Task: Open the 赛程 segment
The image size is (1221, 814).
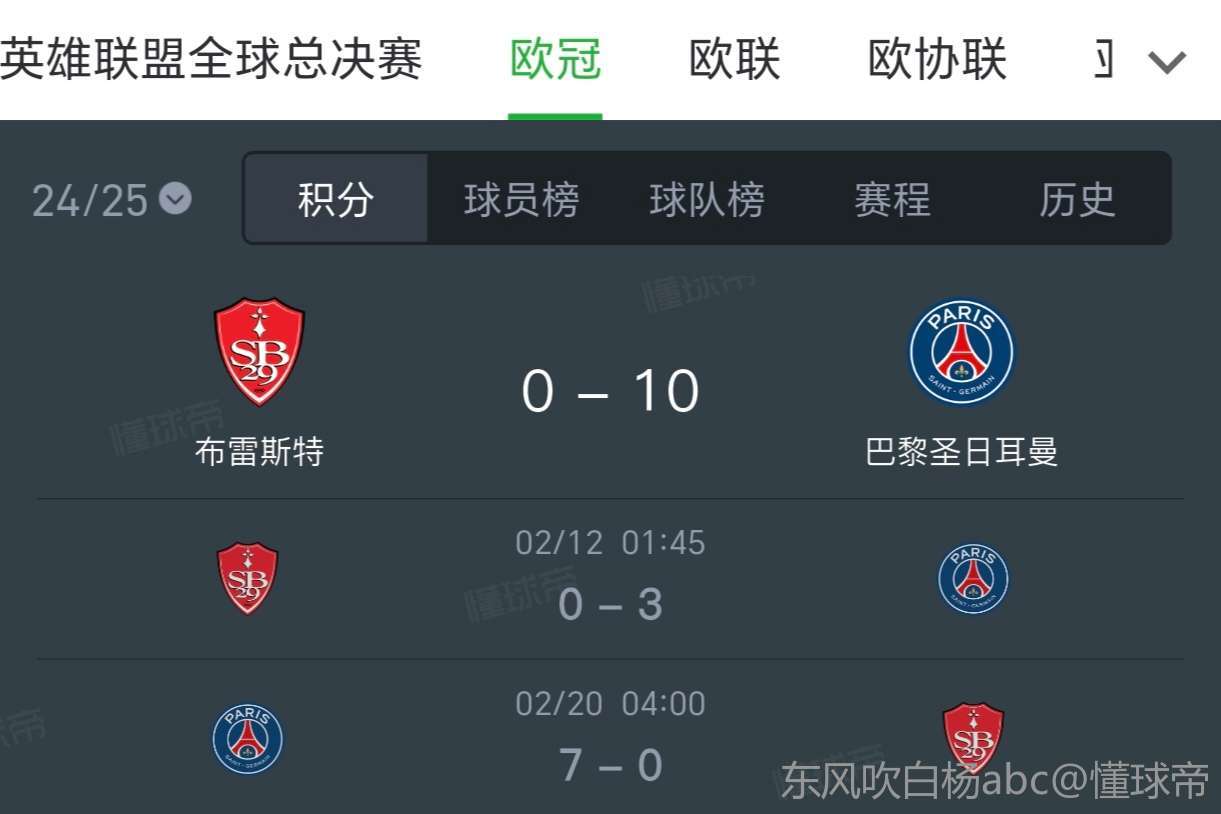Action: pos(892,199)
